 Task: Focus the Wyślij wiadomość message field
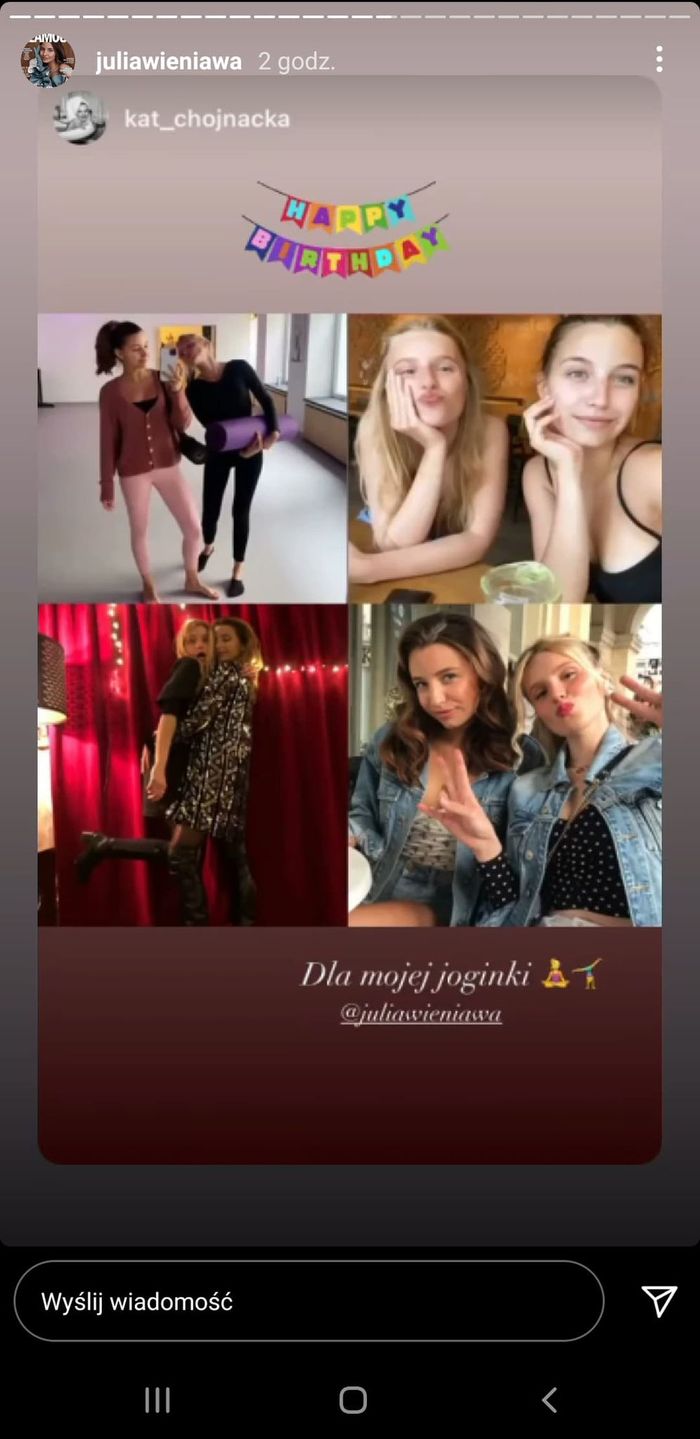pos(309,1301)
